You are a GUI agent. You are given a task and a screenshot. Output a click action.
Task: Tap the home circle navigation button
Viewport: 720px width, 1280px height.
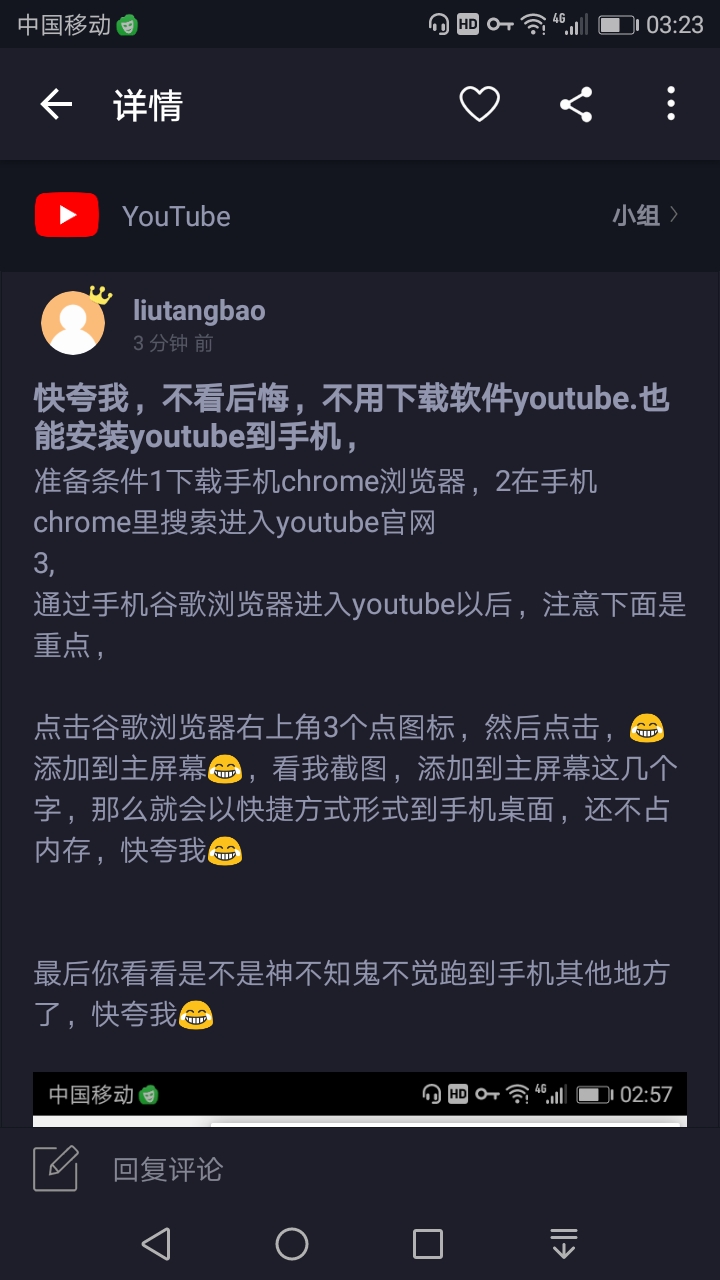click(x=291, y=1243)
